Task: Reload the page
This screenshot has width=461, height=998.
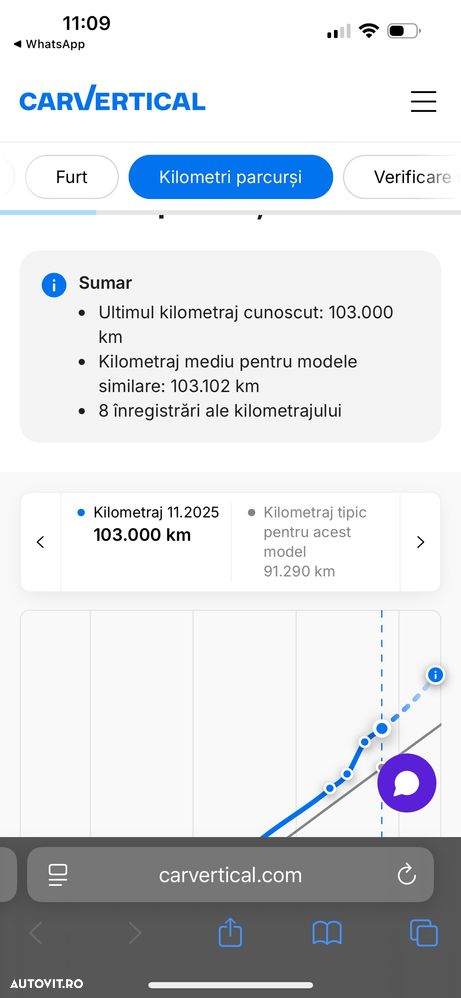Action: pos(406,875)
